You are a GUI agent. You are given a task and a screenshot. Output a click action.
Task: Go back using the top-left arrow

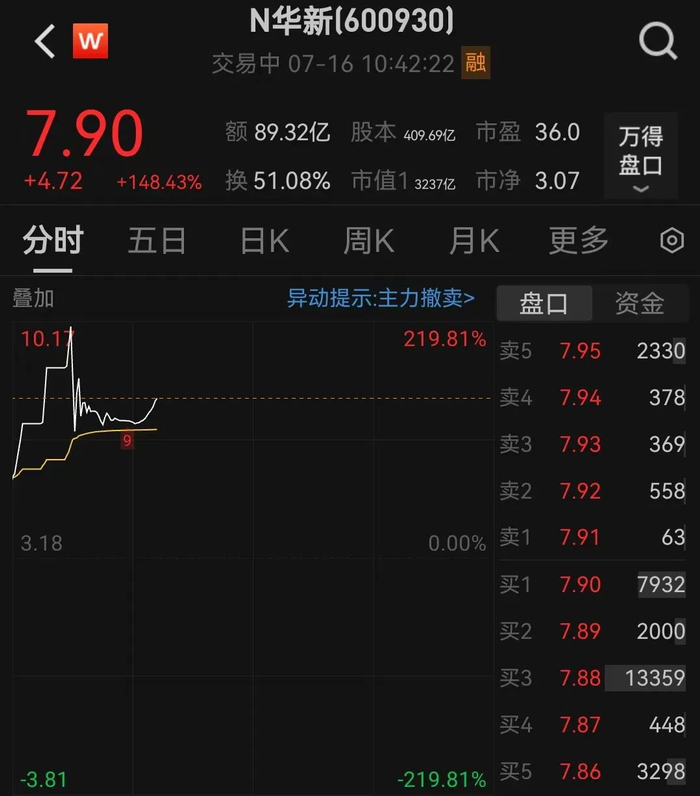point(44,42)
